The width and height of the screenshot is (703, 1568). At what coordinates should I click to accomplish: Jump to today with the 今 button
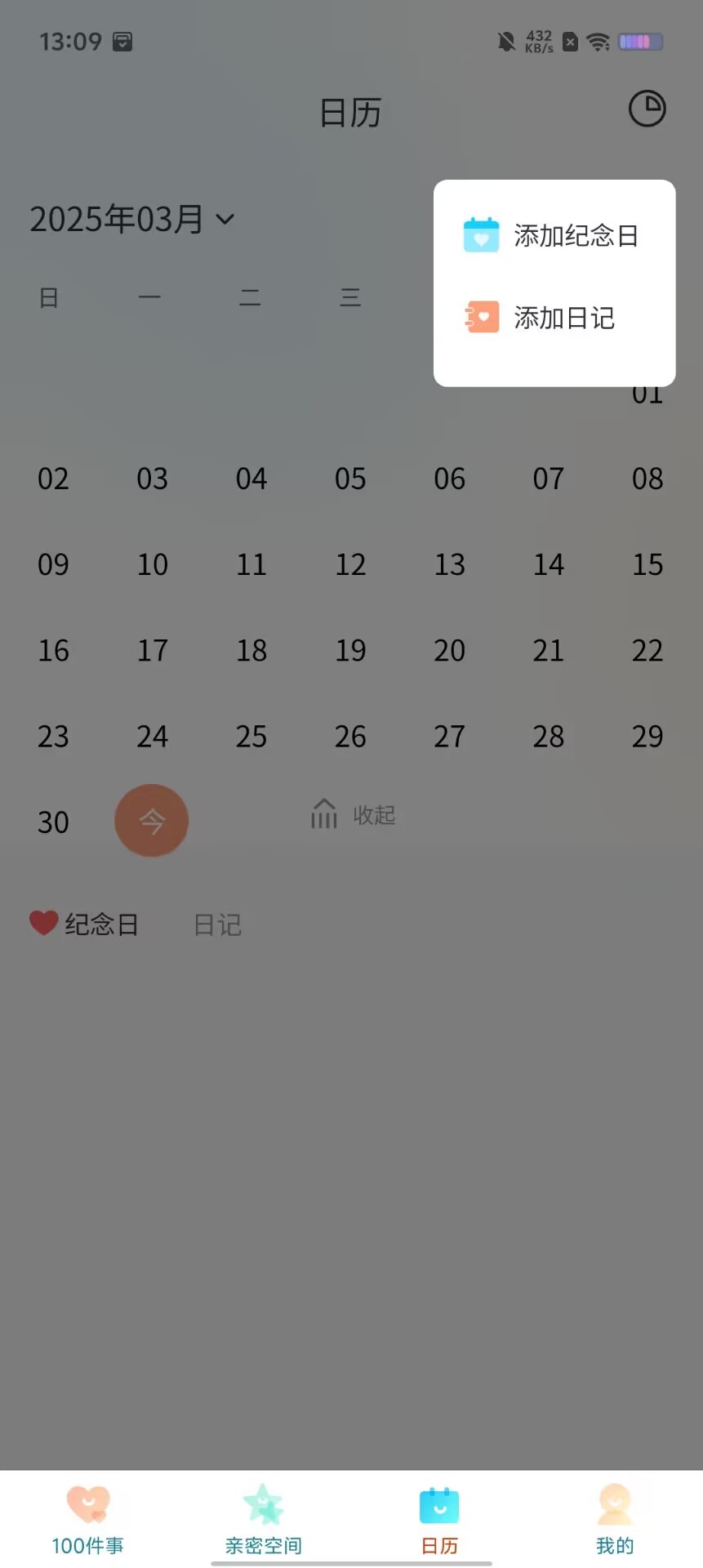click(x=152, y=821)
